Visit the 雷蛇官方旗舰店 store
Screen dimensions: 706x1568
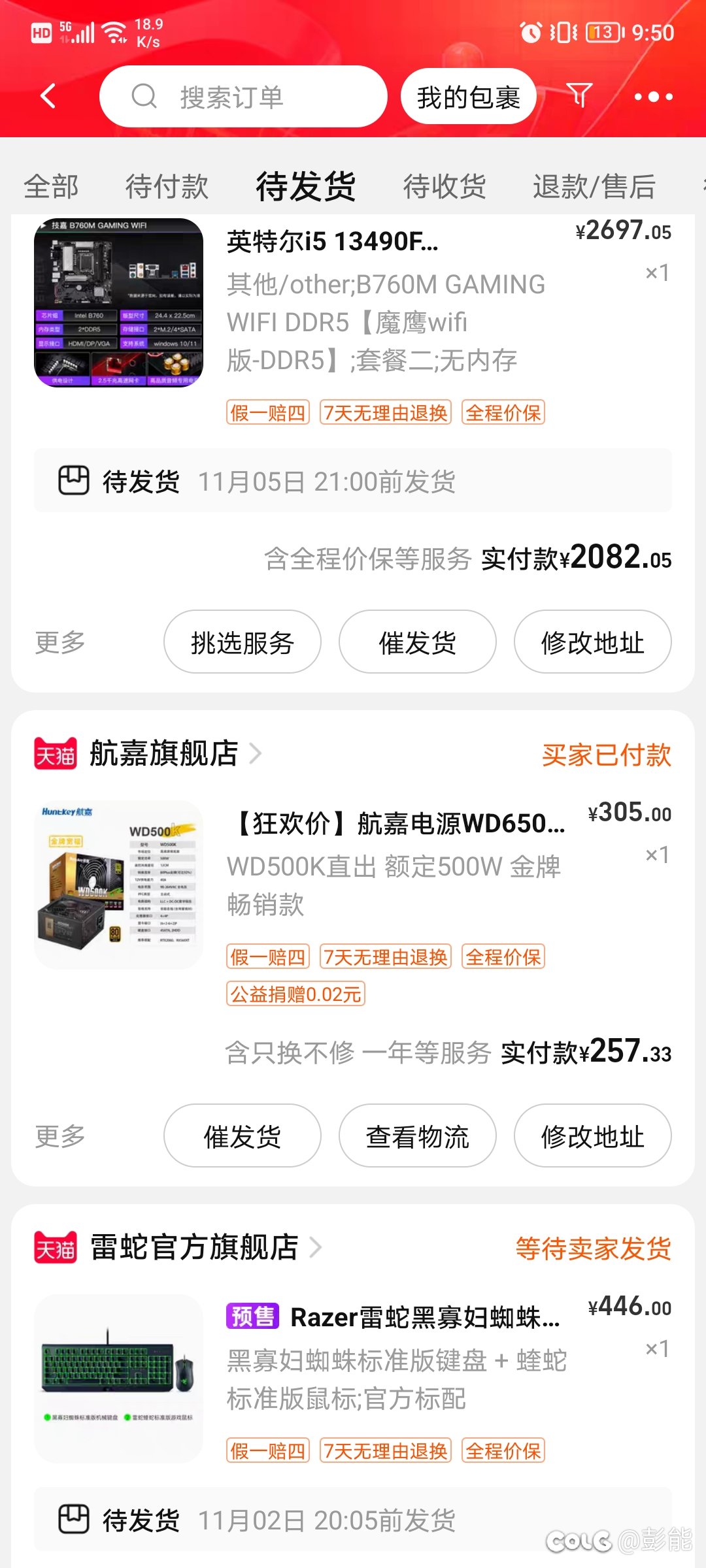(x=193, y=1247)
